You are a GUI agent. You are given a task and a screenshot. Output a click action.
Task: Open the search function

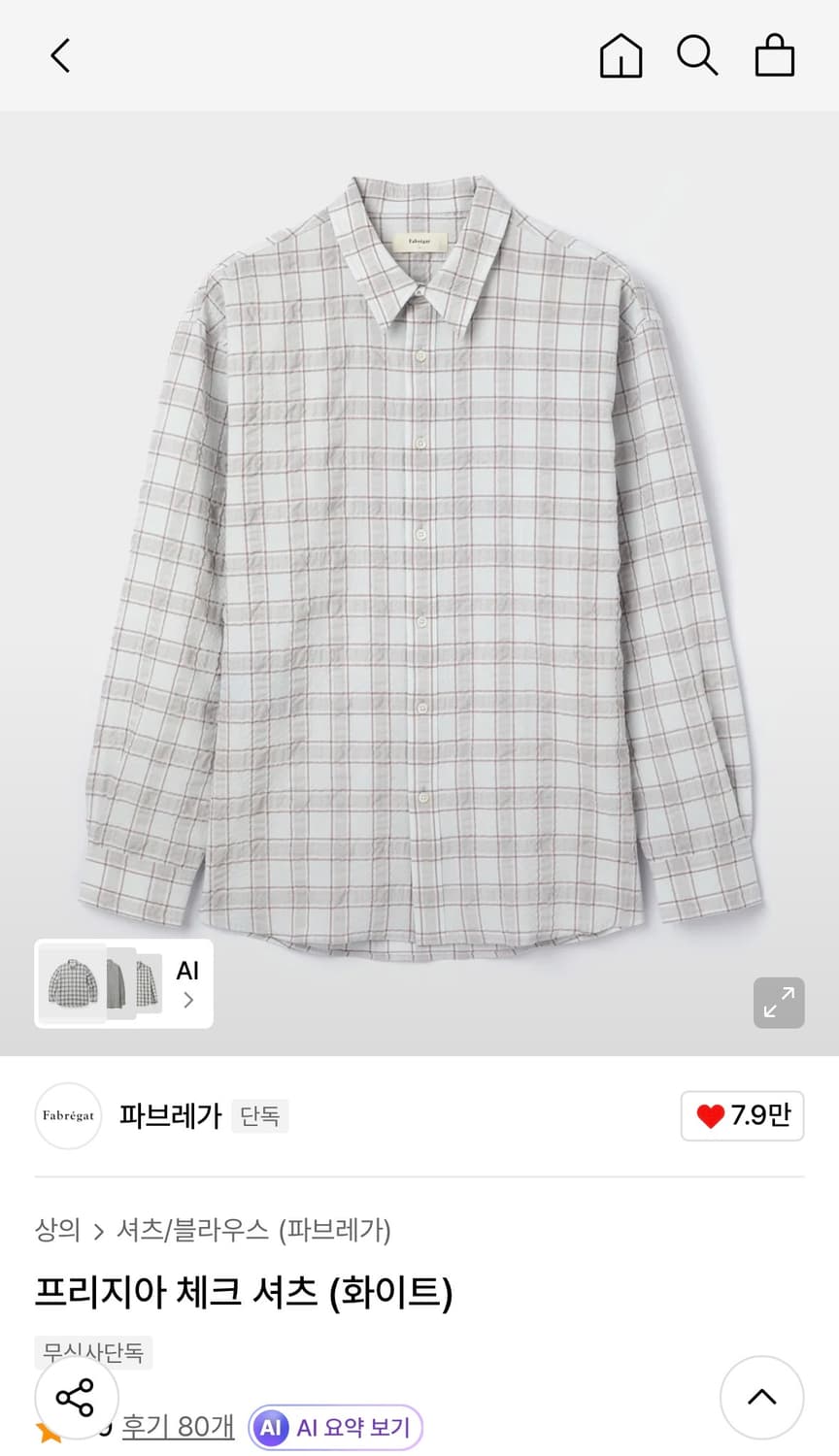tap(697, 55)
